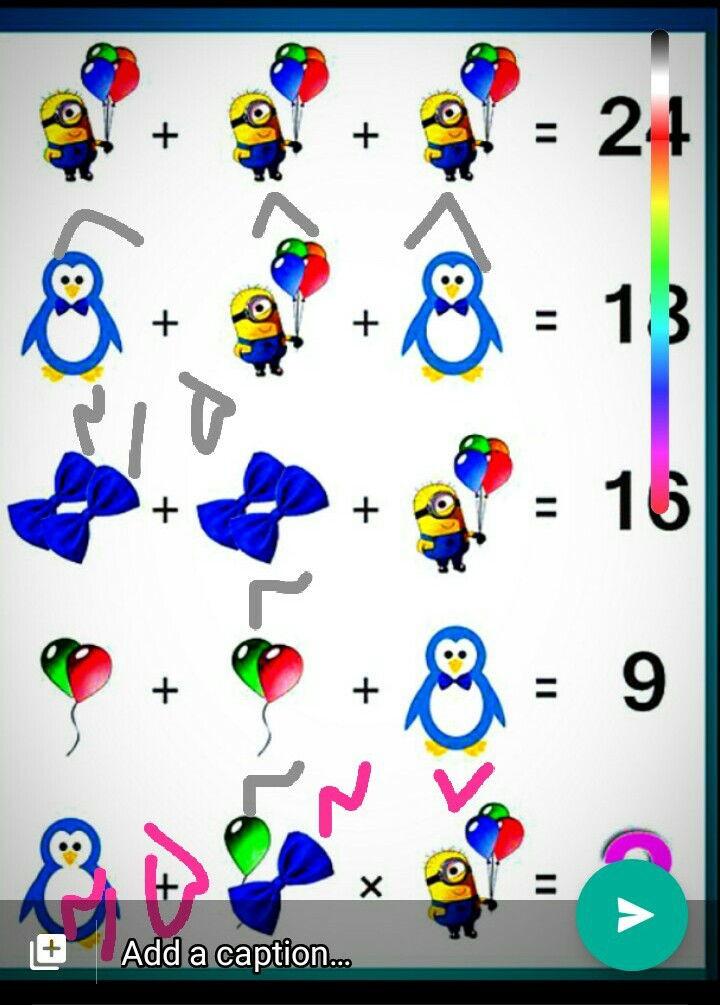This screenshot has width=720, height=1005.
Task: Add more photos with the plus icon
Action: pyautogui.click(x=47, y=952)
